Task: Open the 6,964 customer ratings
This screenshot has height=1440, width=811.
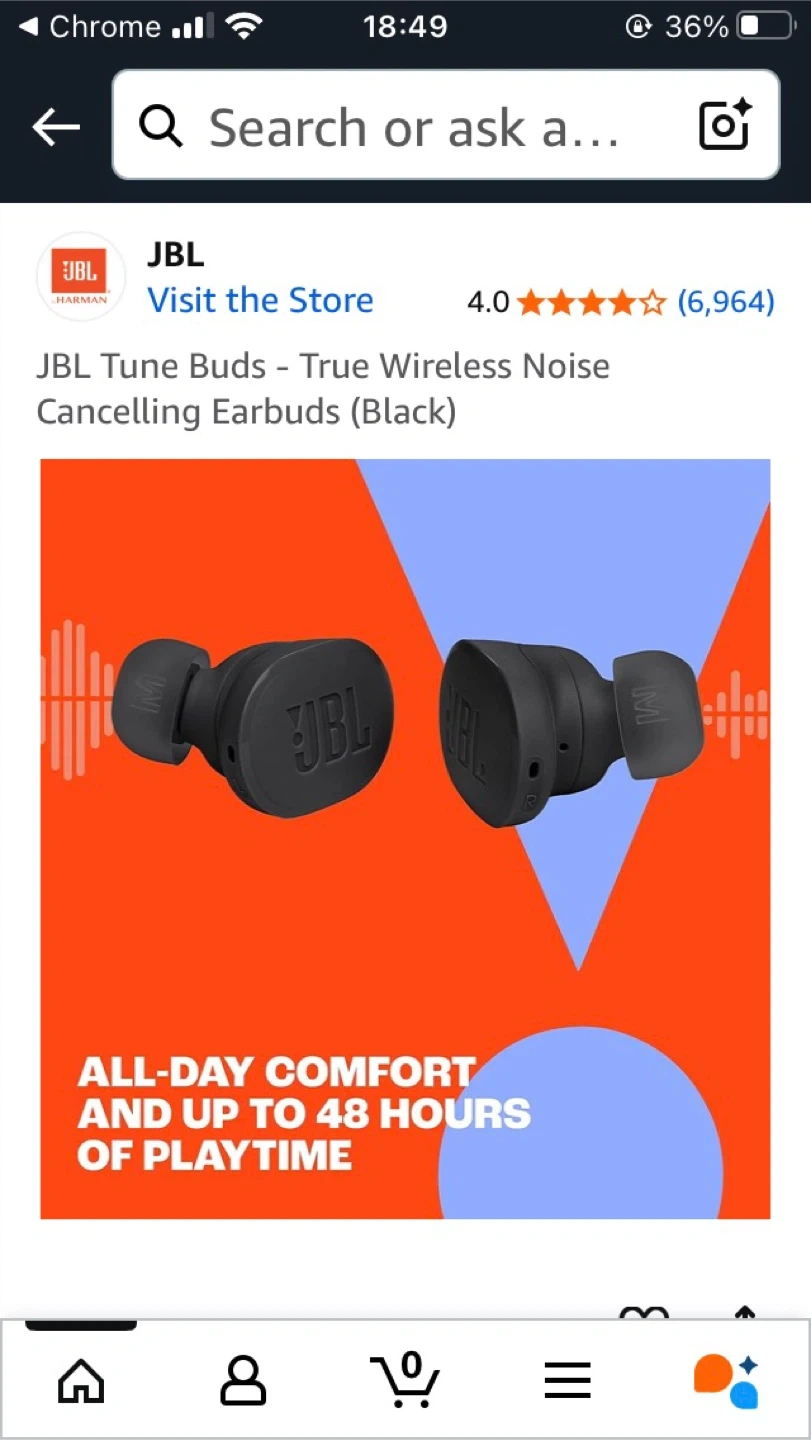Action: pyautogui.click(x=726, y=302)
